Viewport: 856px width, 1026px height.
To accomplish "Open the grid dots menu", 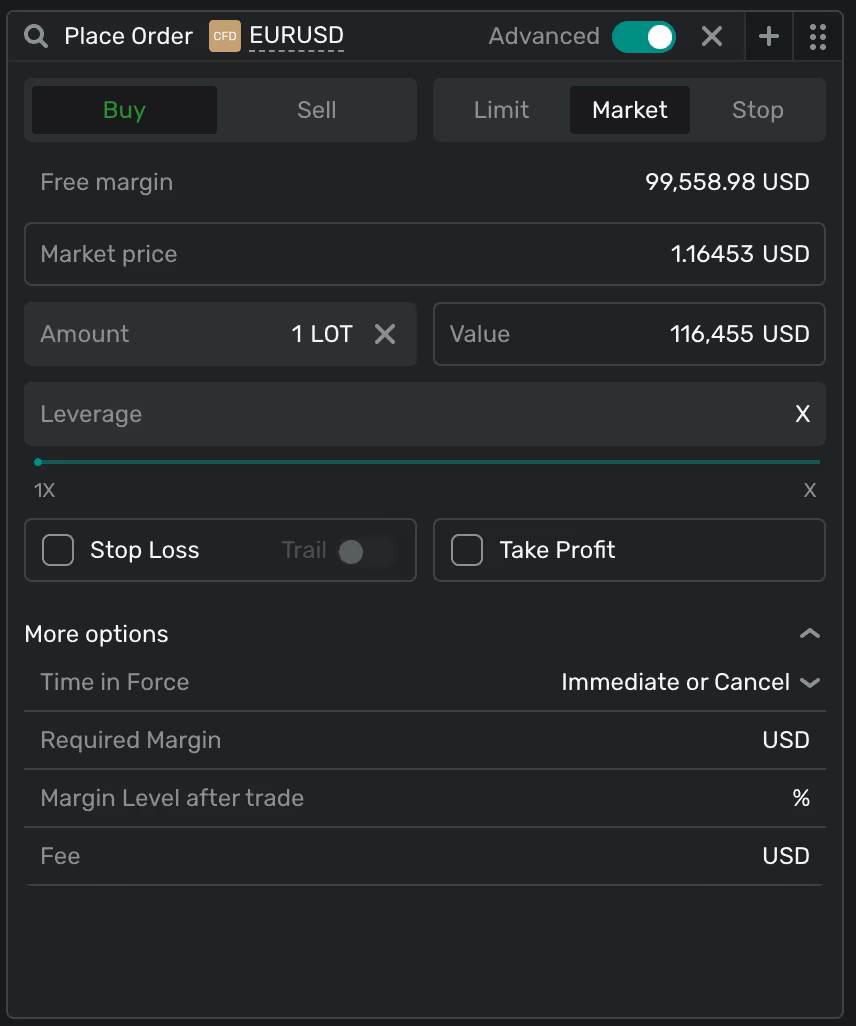I will pos(818,37).
